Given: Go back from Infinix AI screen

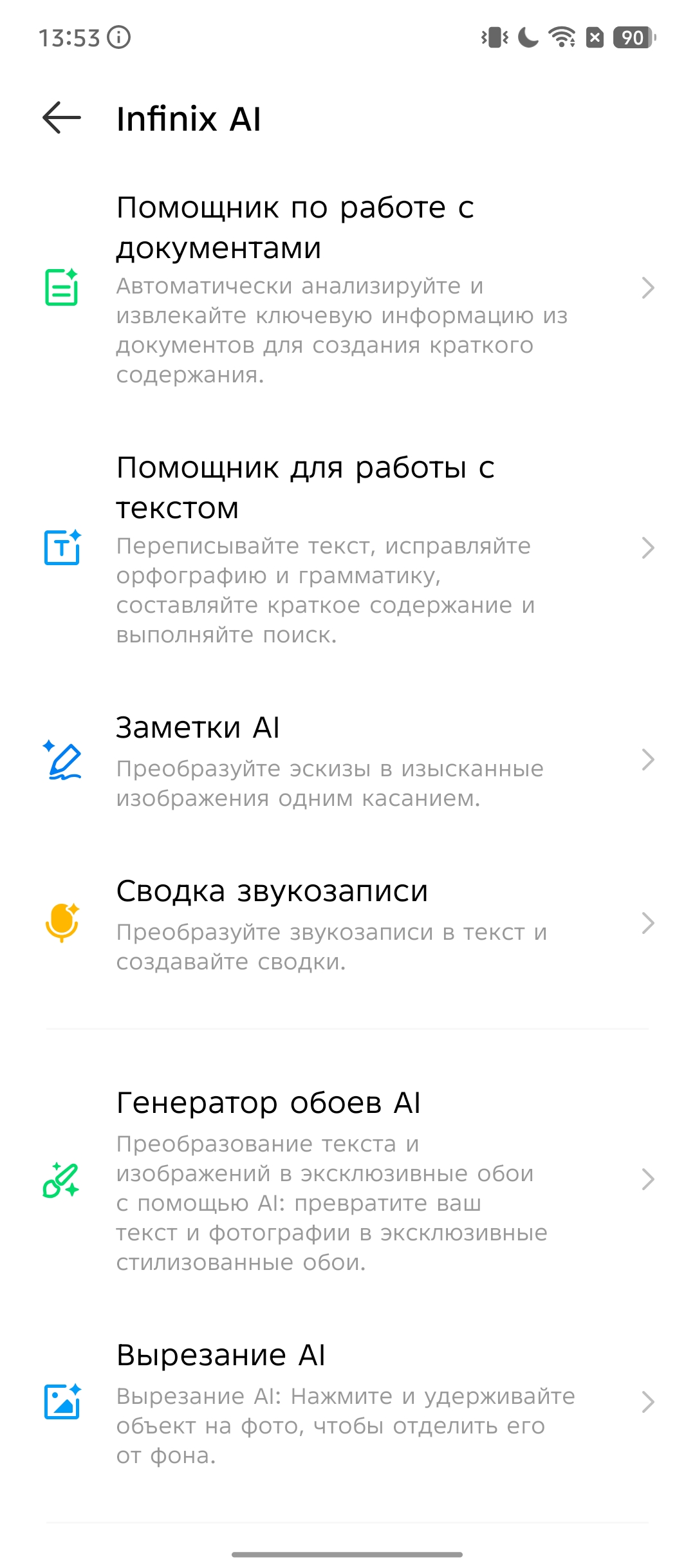Looking at the screenshot, I should pyautogui.click(x=62, y=118).
